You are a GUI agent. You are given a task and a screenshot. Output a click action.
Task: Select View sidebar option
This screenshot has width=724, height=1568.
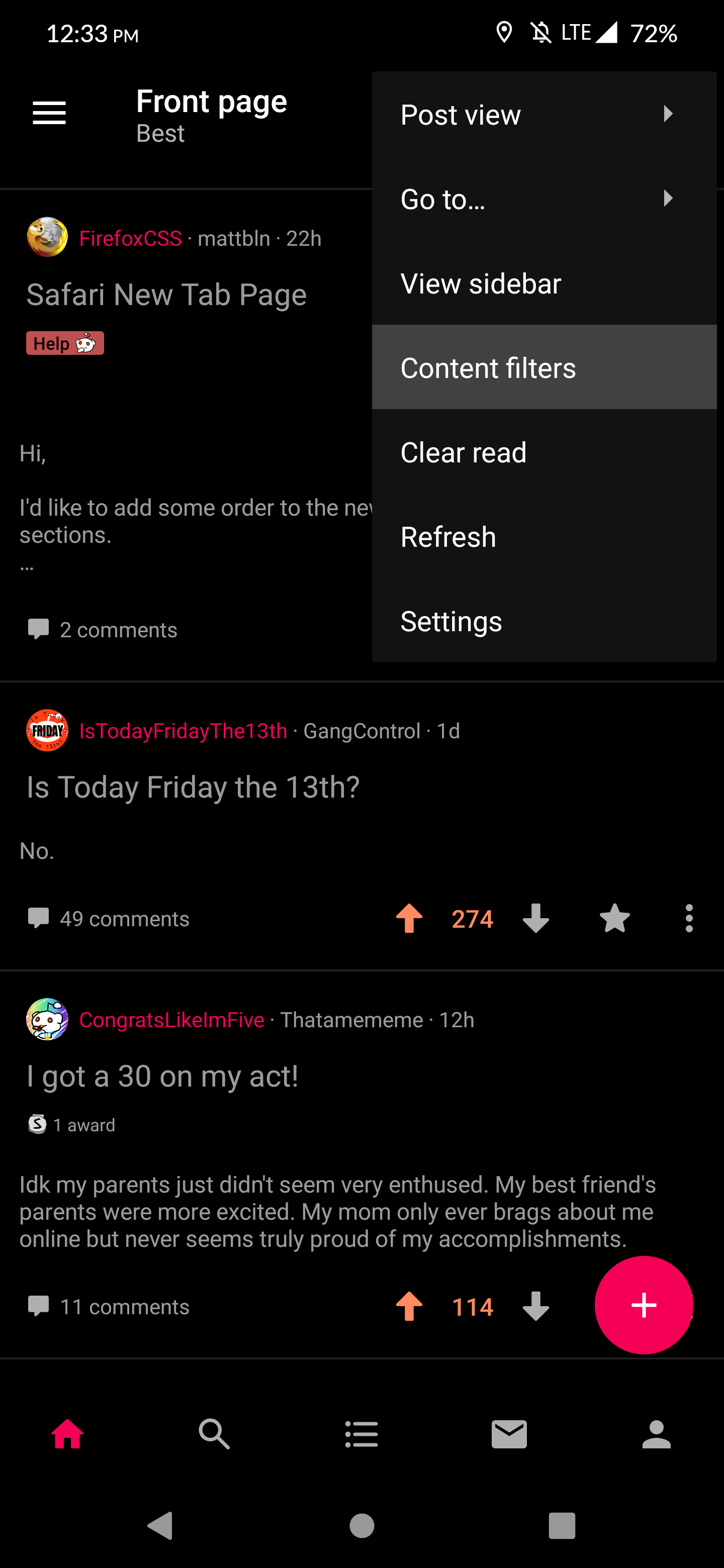point(543,283)
